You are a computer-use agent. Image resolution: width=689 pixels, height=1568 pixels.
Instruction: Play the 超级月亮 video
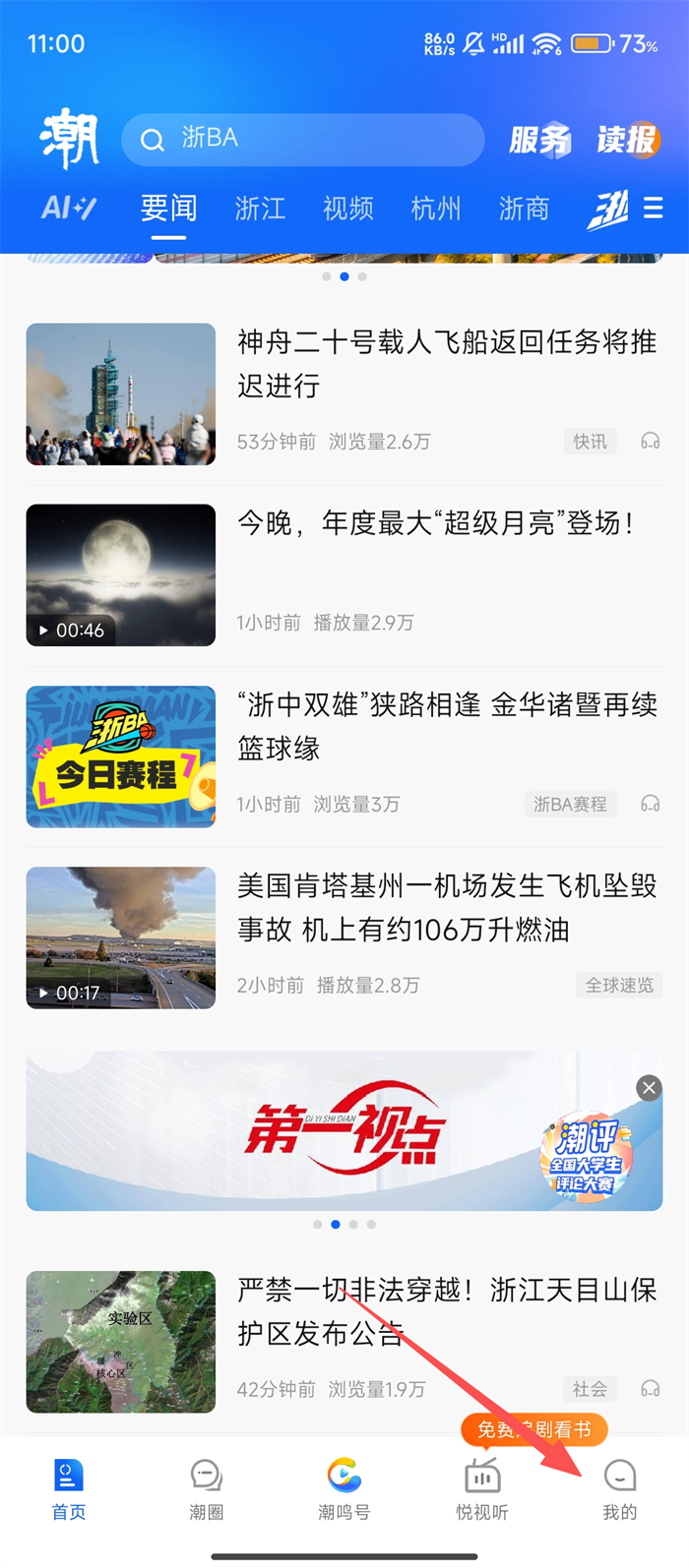(121, 575)
